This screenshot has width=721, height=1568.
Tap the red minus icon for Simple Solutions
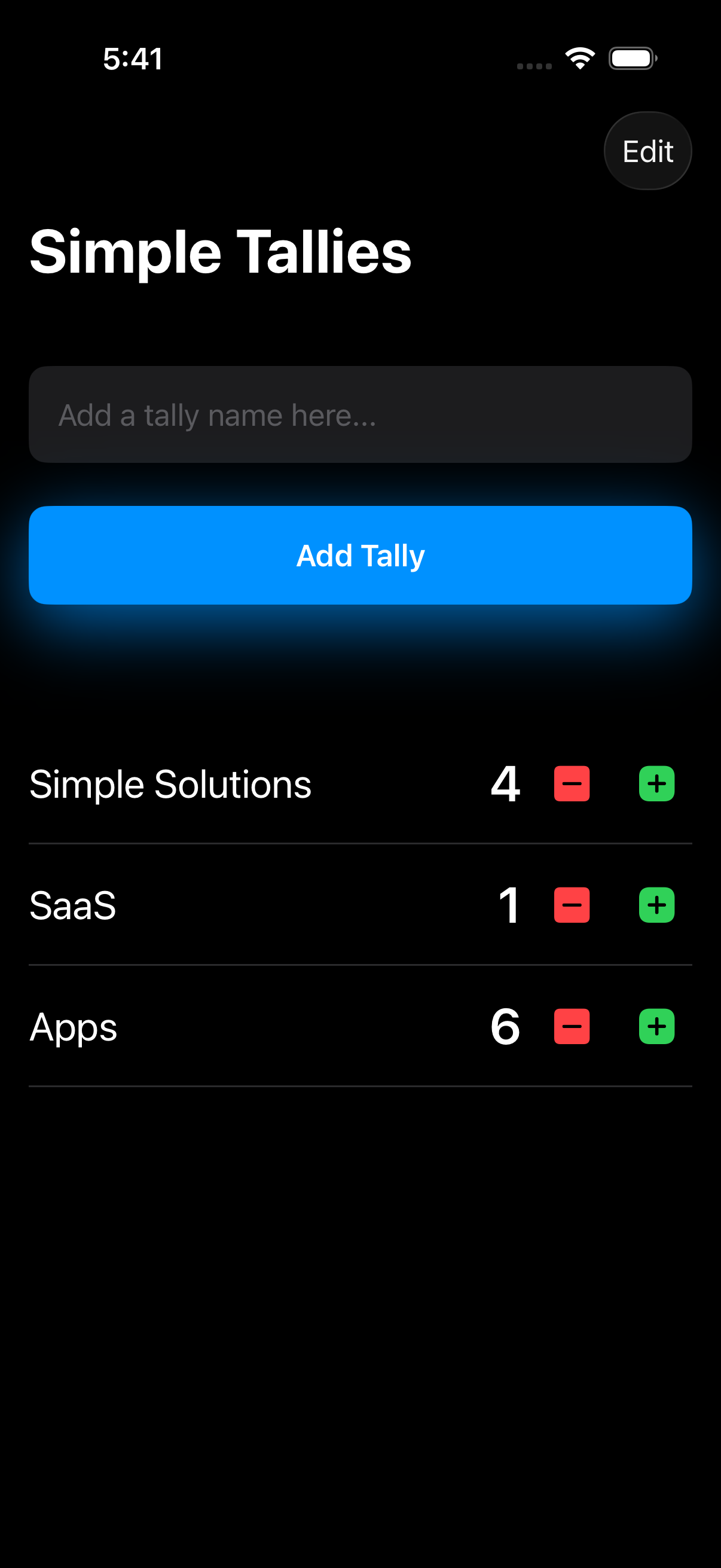point(572,784)
